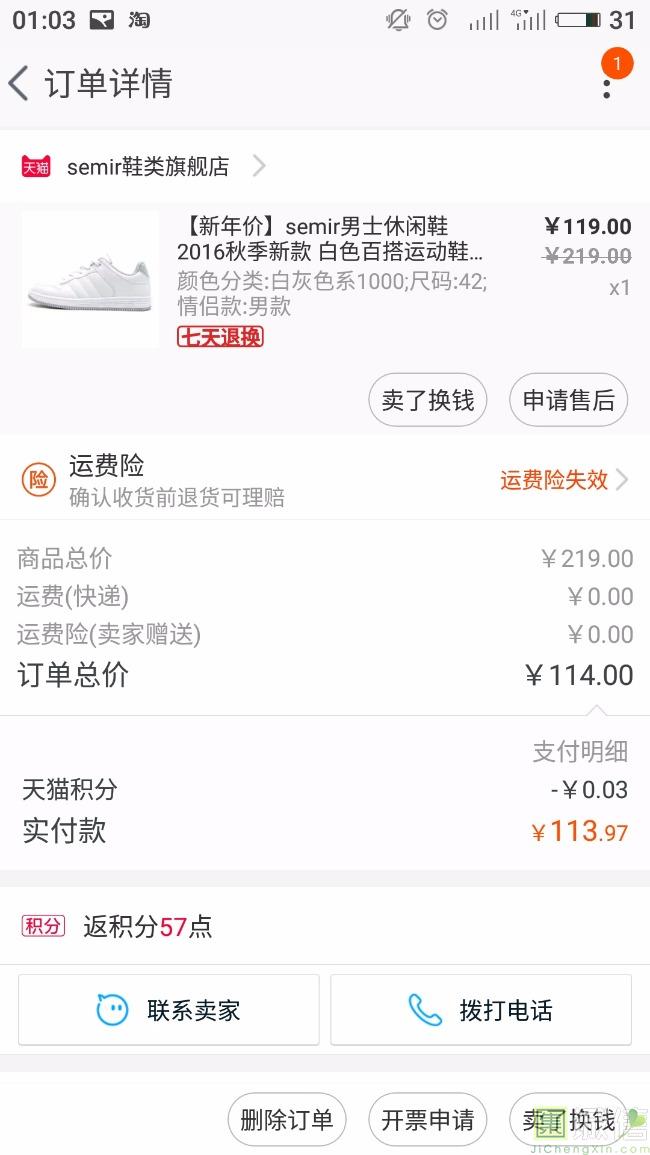Viewport: 650px width, 1155px height.
Task: Tap 申请售后 to request after-sales service
Action: pos(568,401)
